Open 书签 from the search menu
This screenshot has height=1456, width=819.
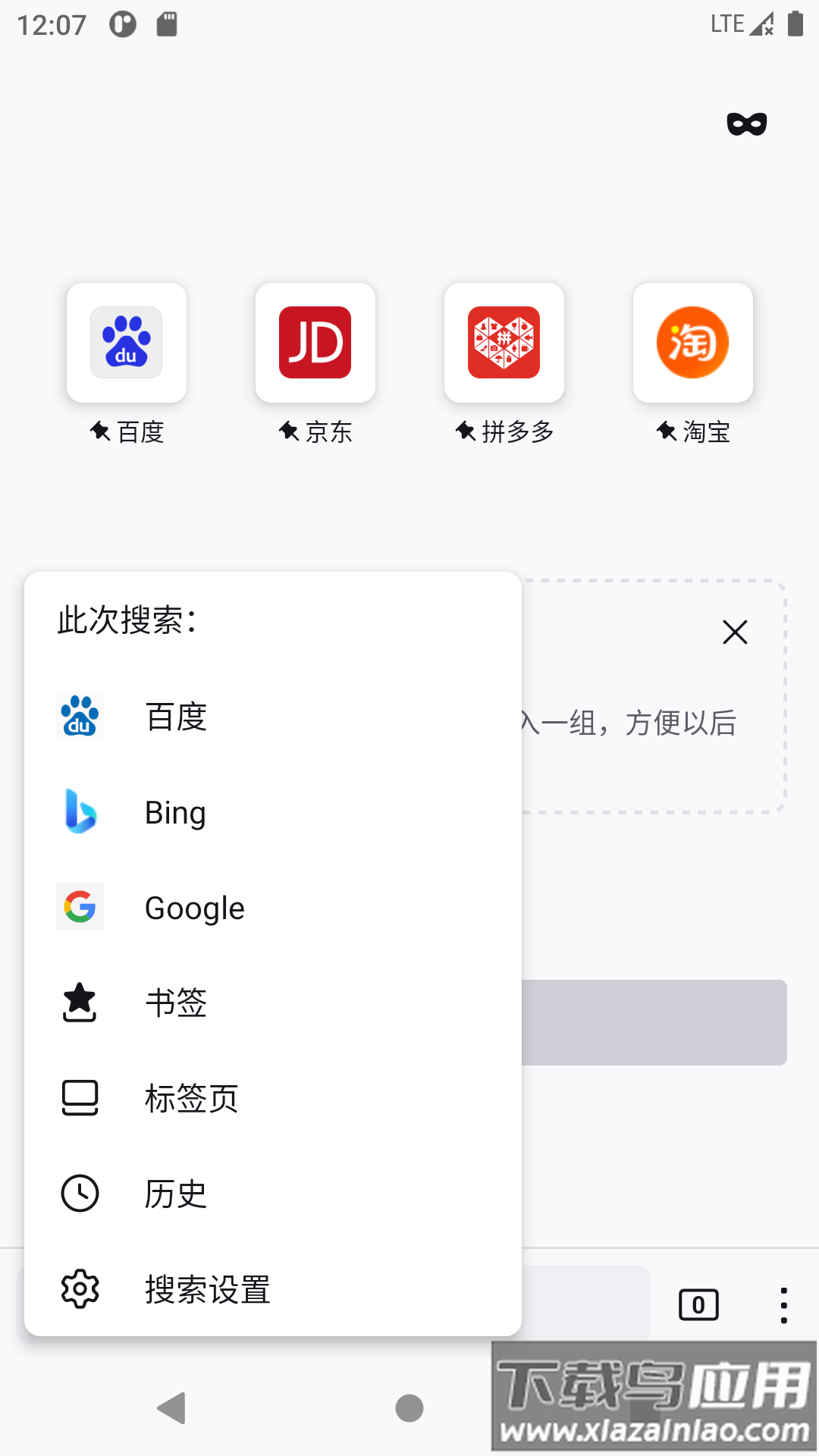[x=174, y=1003]
